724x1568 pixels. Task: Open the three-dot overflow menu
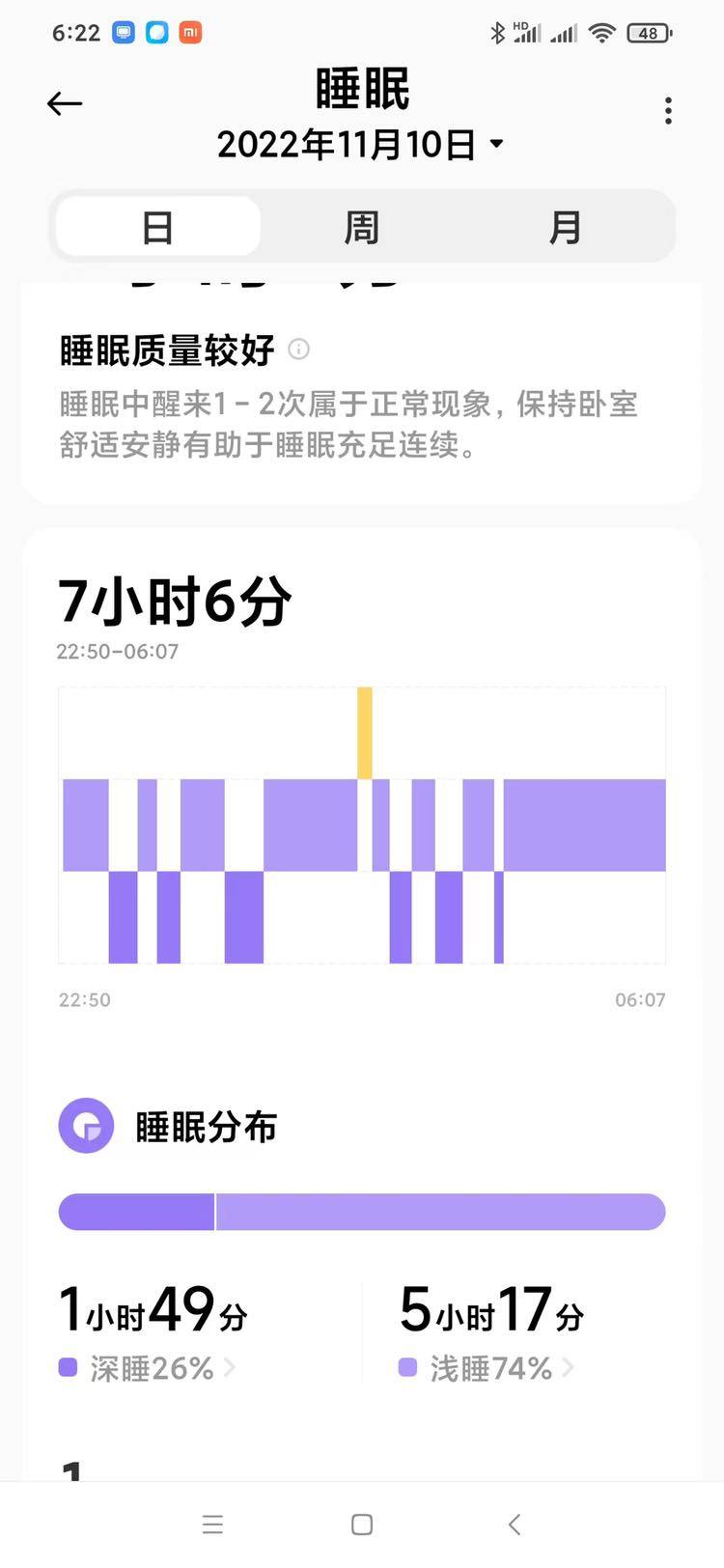[668, 111]
